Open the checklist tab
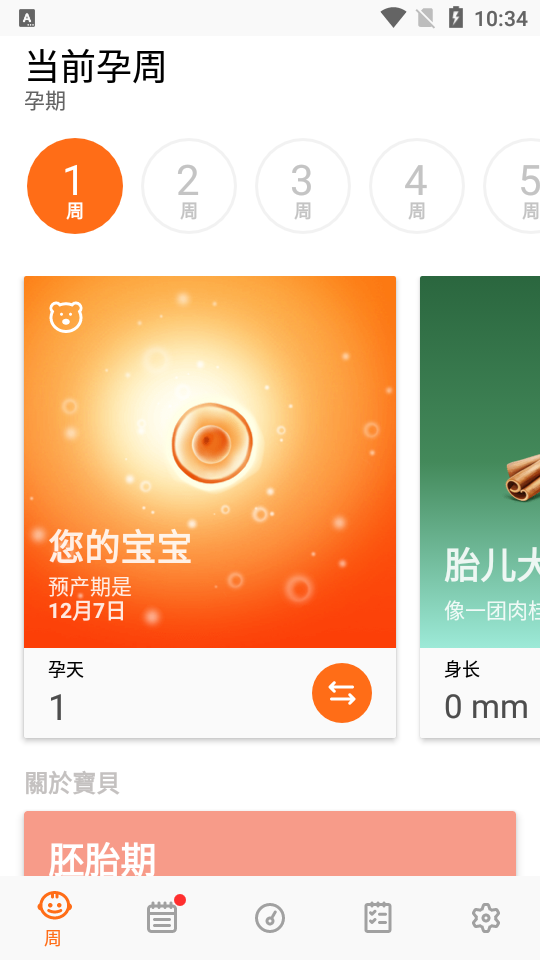The image size is (540, 960). [378, 918]
